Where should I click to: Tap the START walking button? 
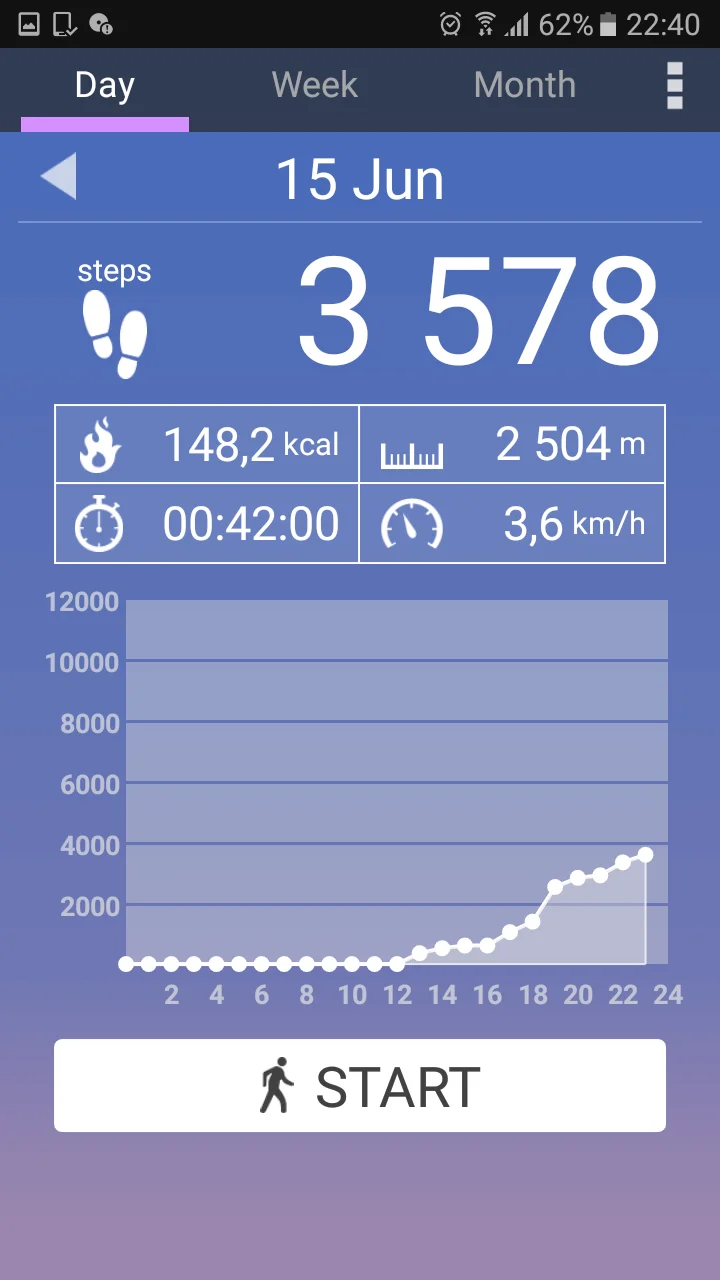360,1086
